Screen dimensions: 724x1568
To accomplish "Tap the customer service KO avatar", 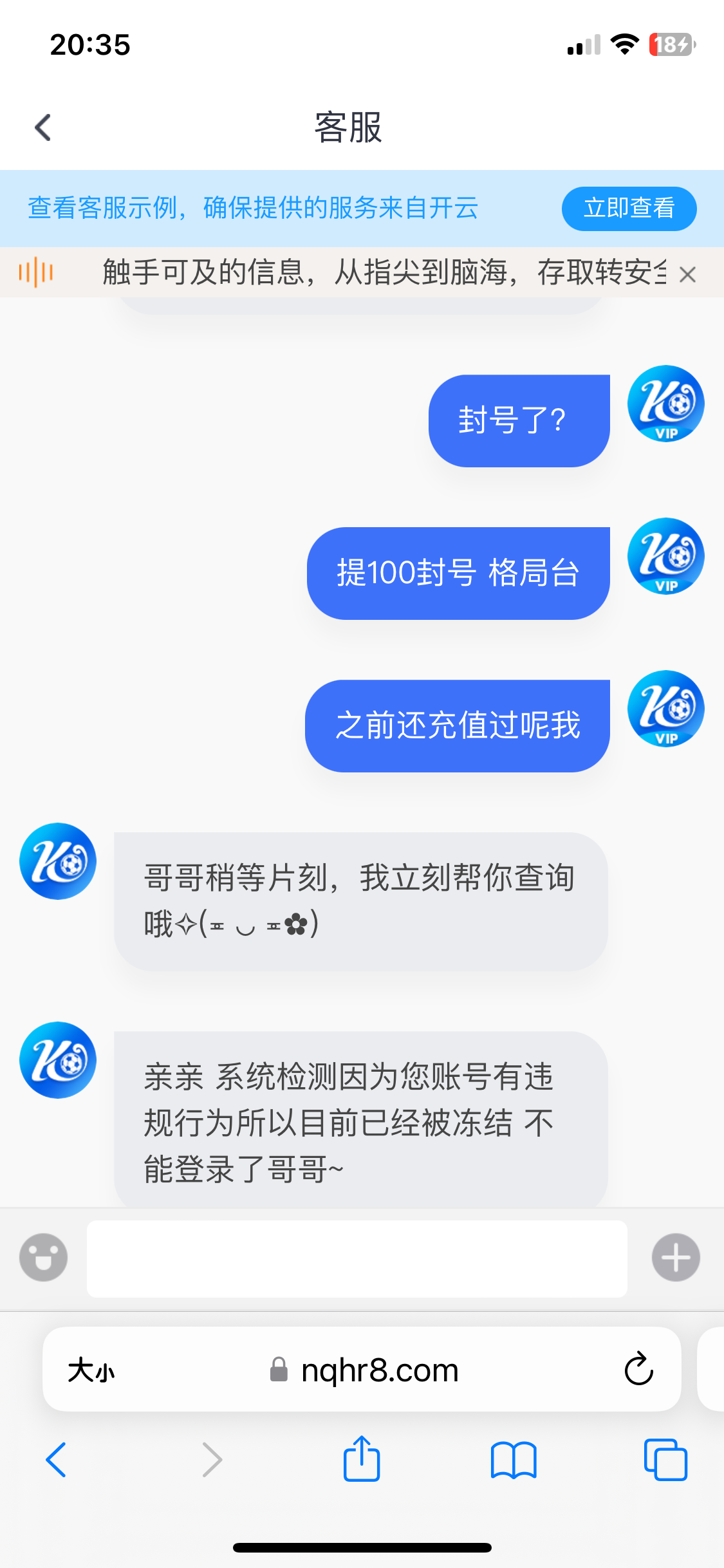I will tap(57, 861).
